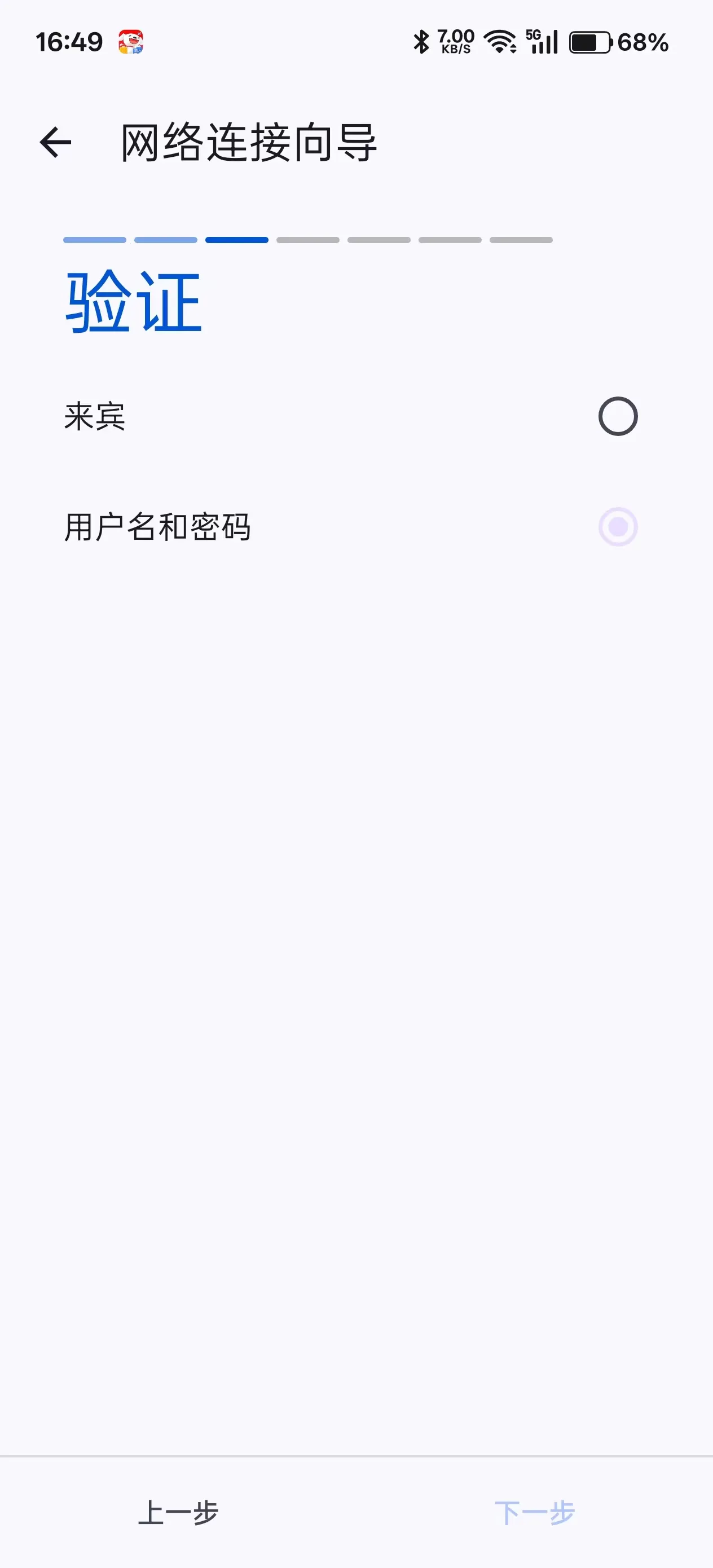
Task: Go back from 网络连接向导
Action: point(55,143)
